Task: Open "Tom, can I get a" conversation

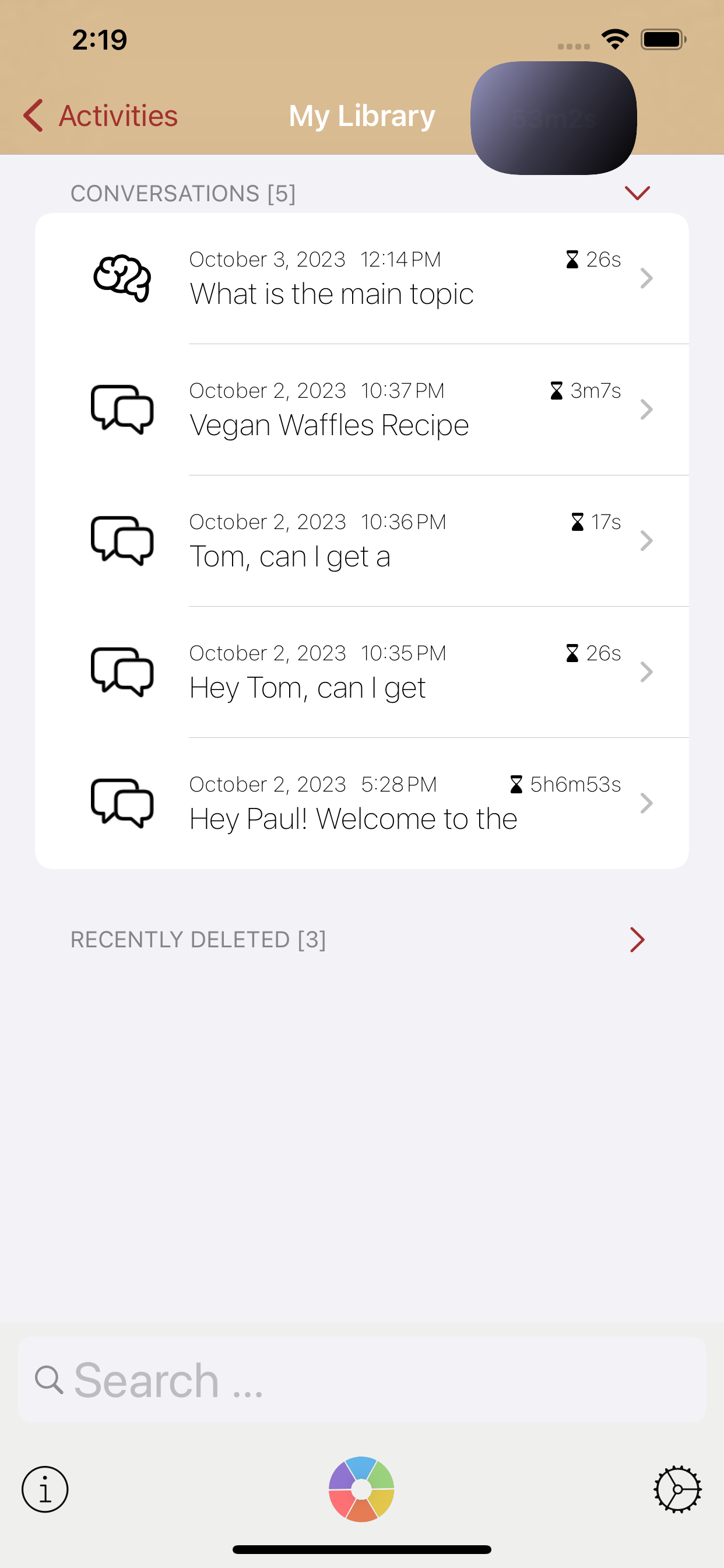Action: tap(361, 541)
